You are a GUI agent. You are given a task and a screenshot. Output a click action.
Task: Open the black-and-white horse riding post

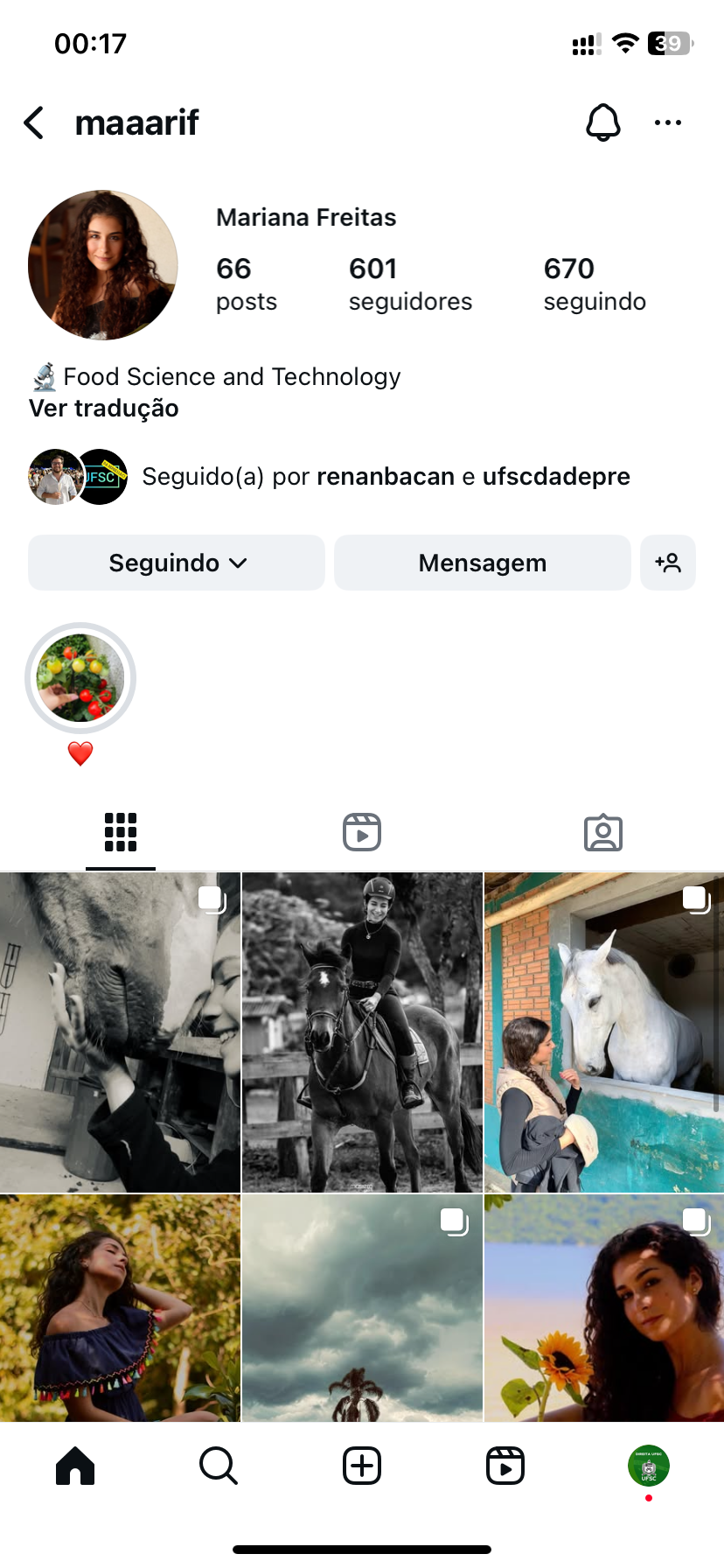click(x=362, y=1032)
